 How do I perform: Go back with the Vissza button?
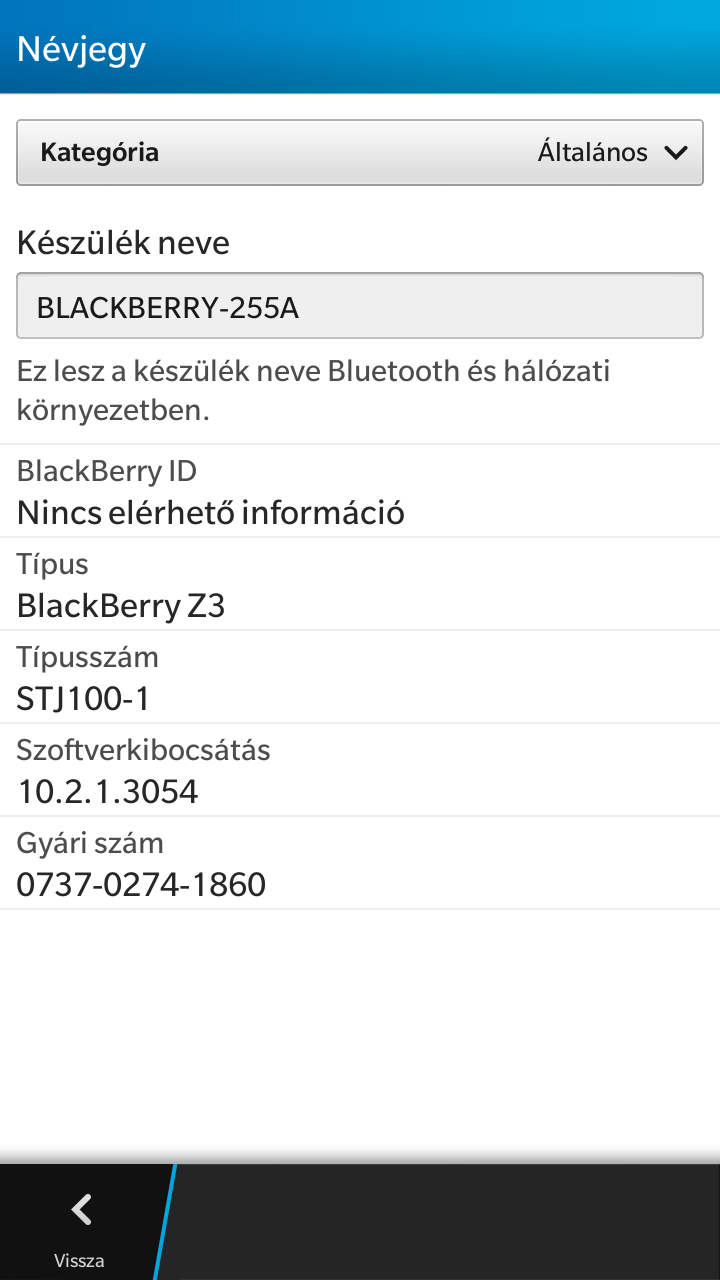pyautogui.click(x=80, y=1222)
